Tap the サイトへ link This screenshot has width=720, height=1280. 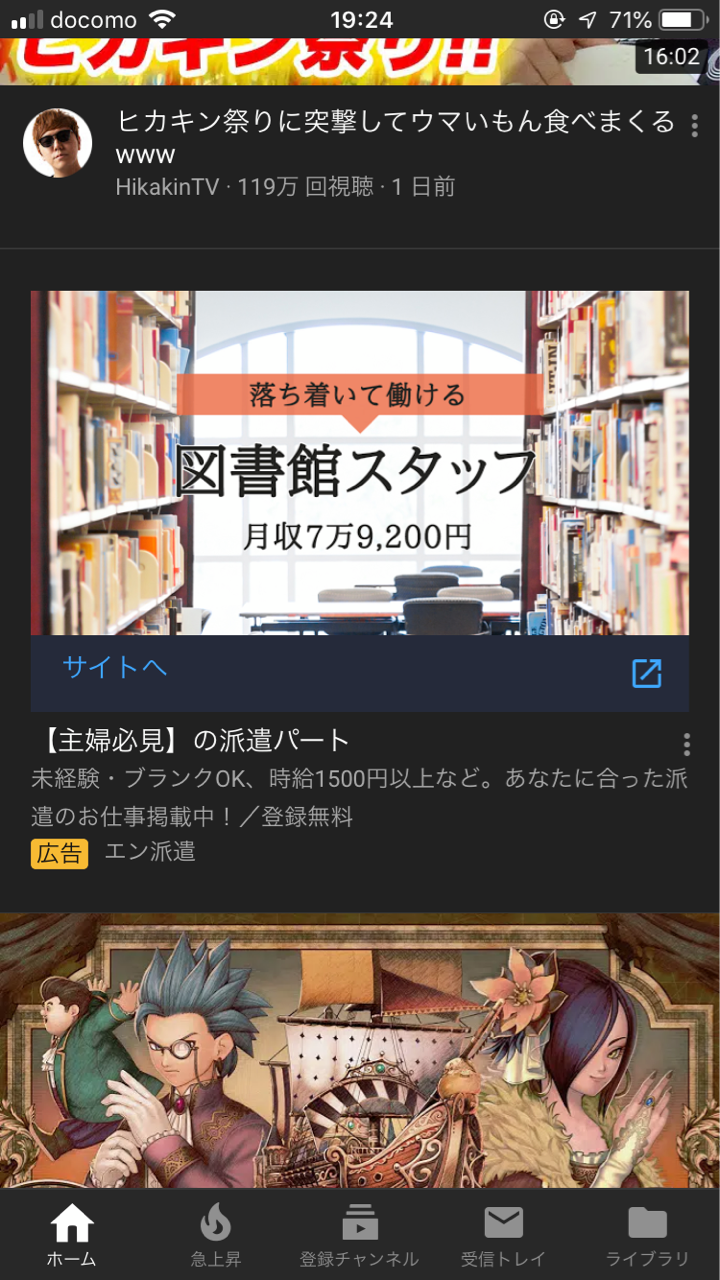[x=114, y=668]
